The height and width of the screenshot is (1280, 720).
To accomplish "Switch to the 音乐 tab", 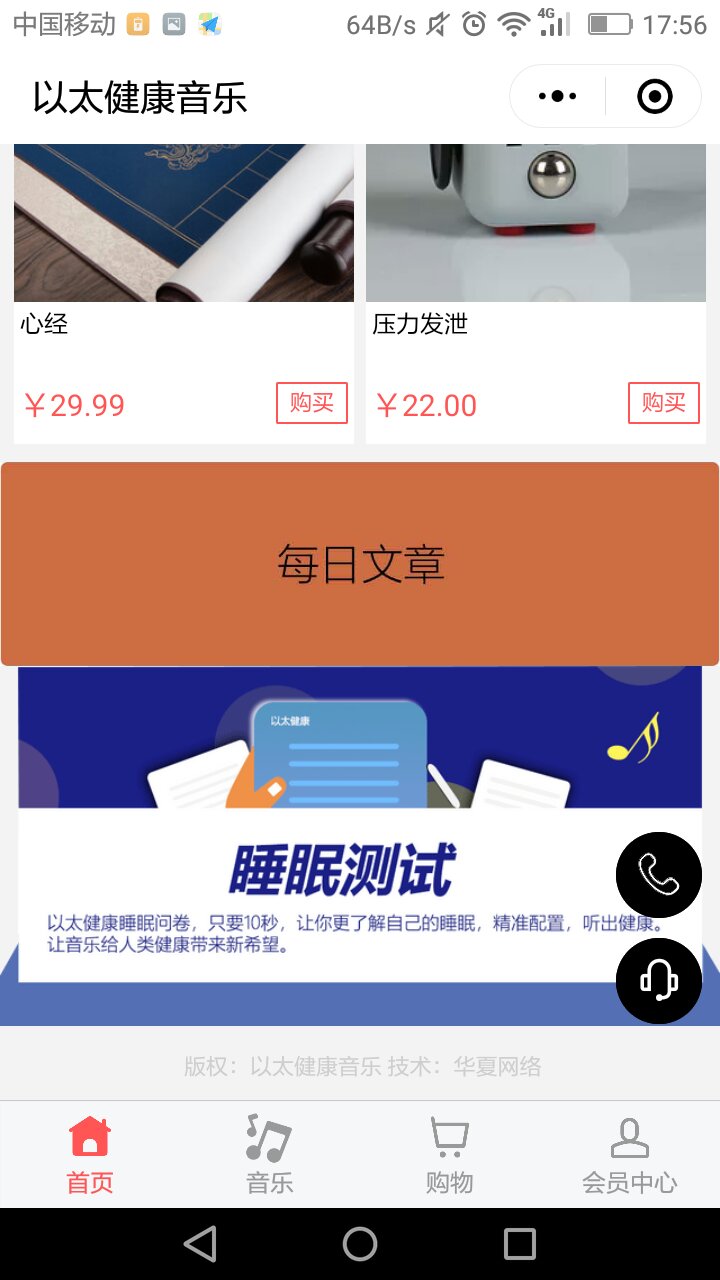I will pyautogui.click(x=270, y=1155).
